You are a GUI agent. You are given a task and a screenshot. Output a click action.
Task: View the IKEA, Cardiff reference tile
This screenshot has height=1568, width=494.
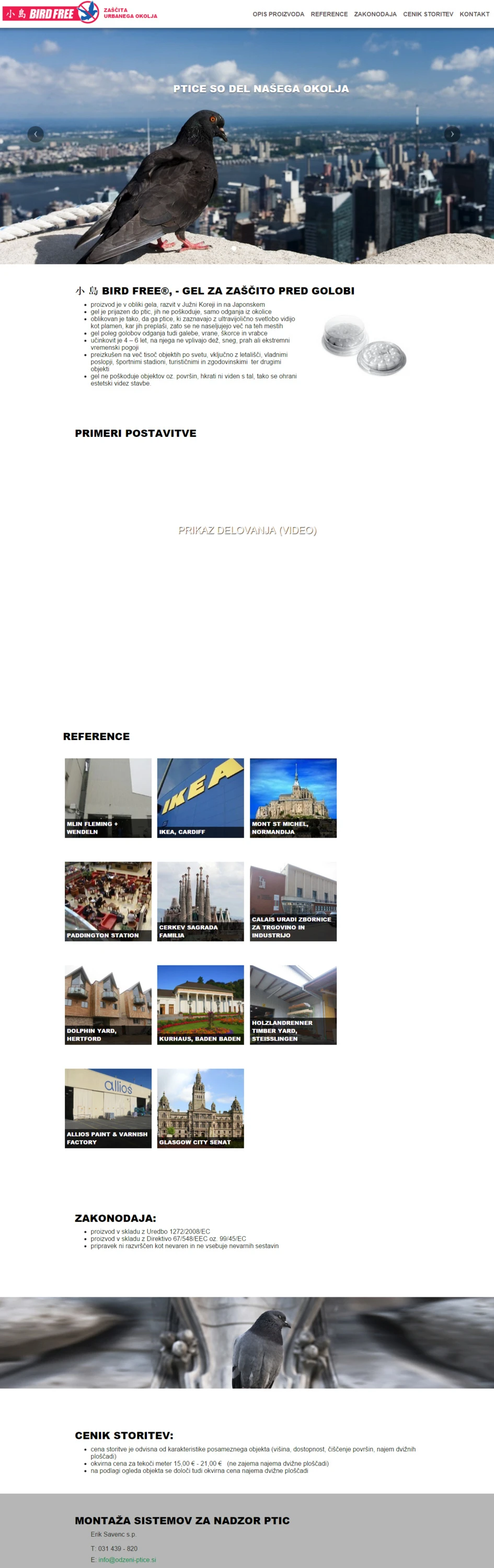[200, 798]
